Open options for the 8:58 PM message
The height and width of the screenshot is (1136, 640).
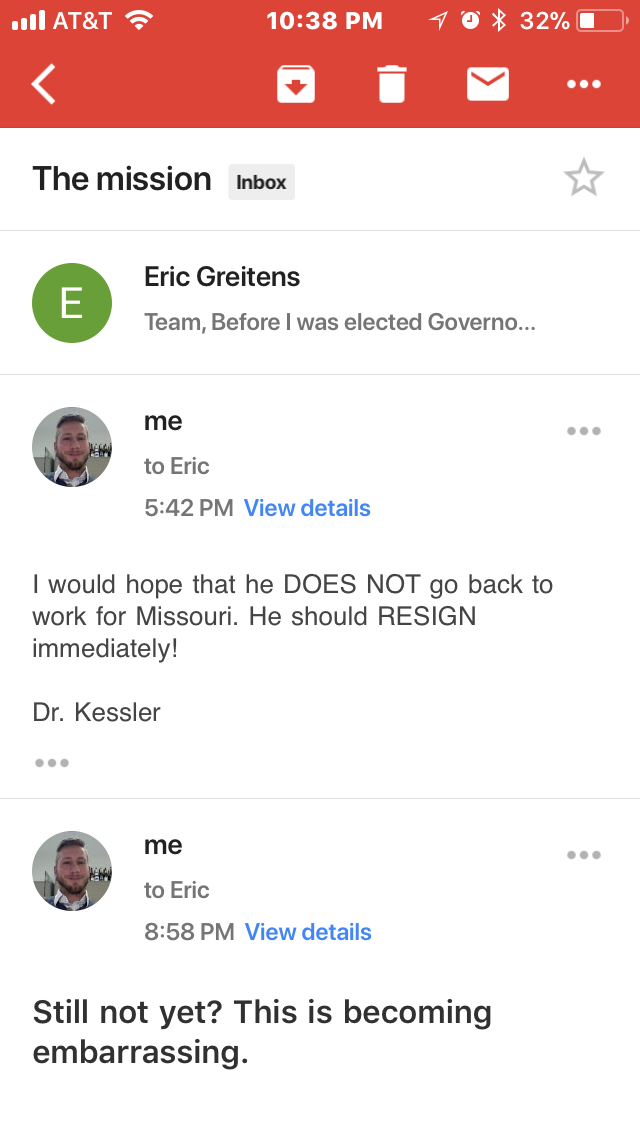[x=583, y=855]
